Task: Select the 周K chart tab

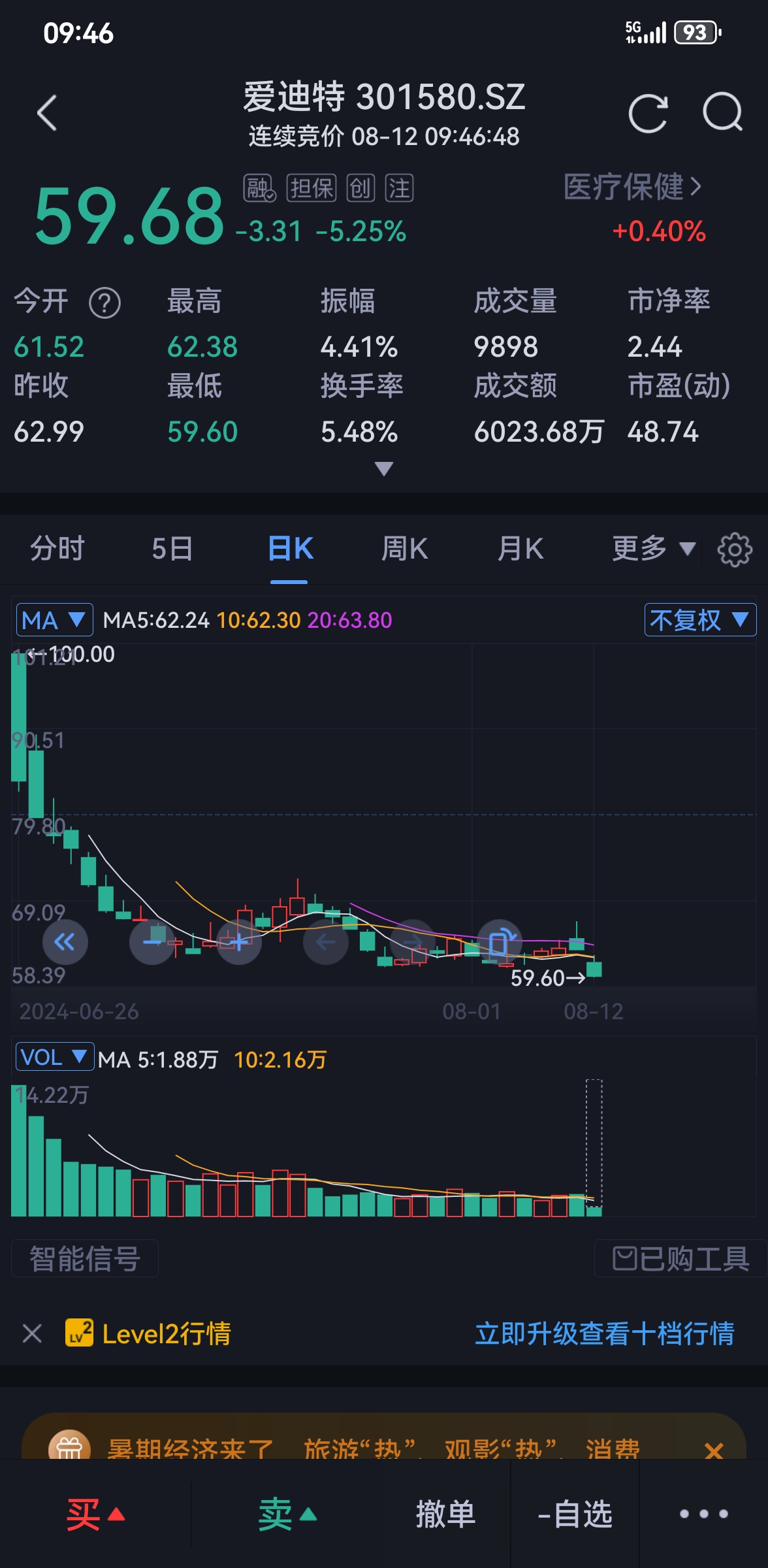Action: pyautogui.click(x=405, y=548)
